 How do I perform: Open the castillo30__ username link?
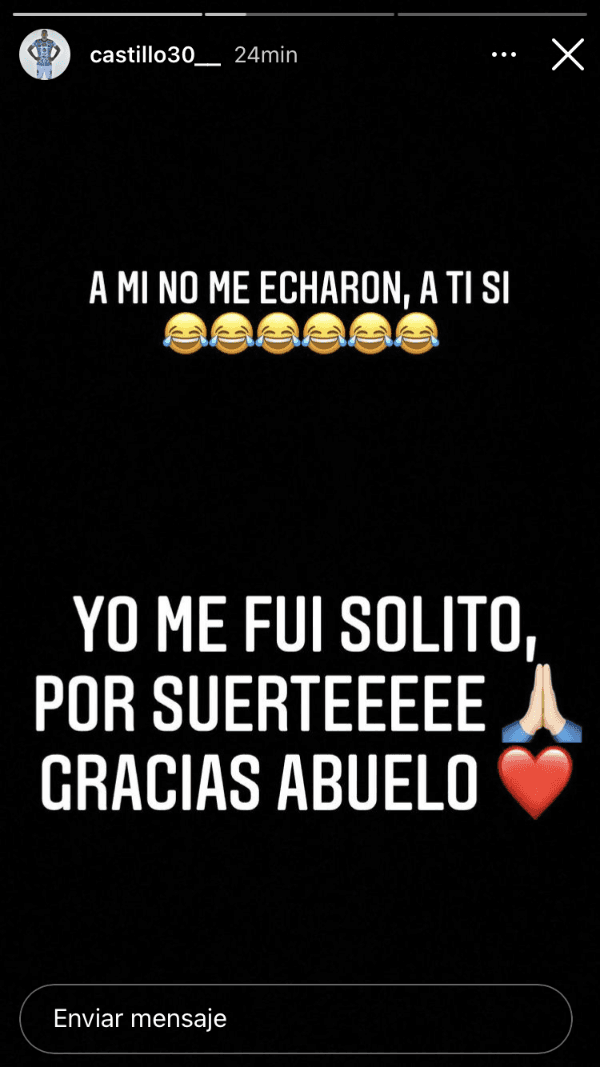pos(154,55)
